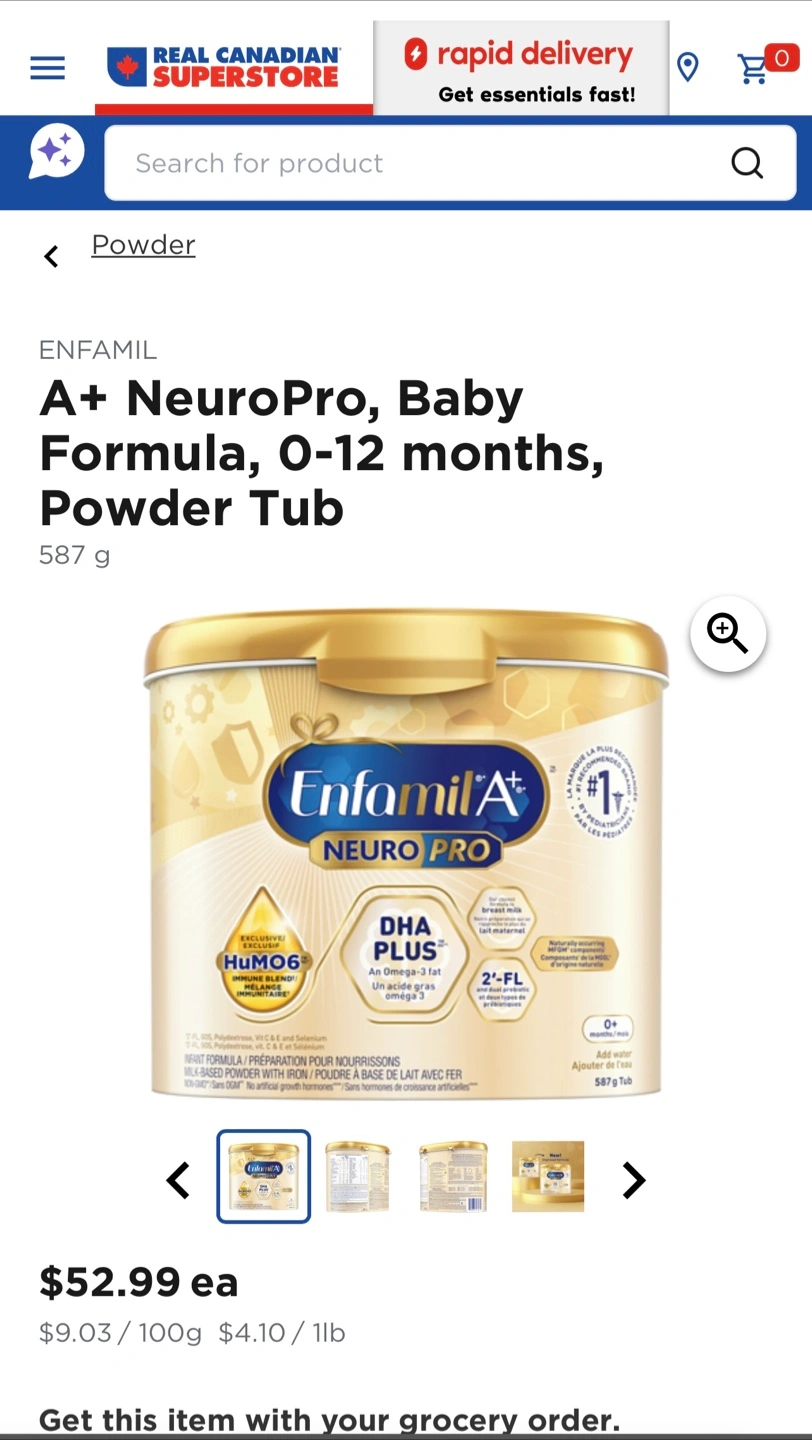The height and width of the screenshot is (1440, 812).
Task: Tap the magnifier icon in the search bar
Action: coord(746,162)
